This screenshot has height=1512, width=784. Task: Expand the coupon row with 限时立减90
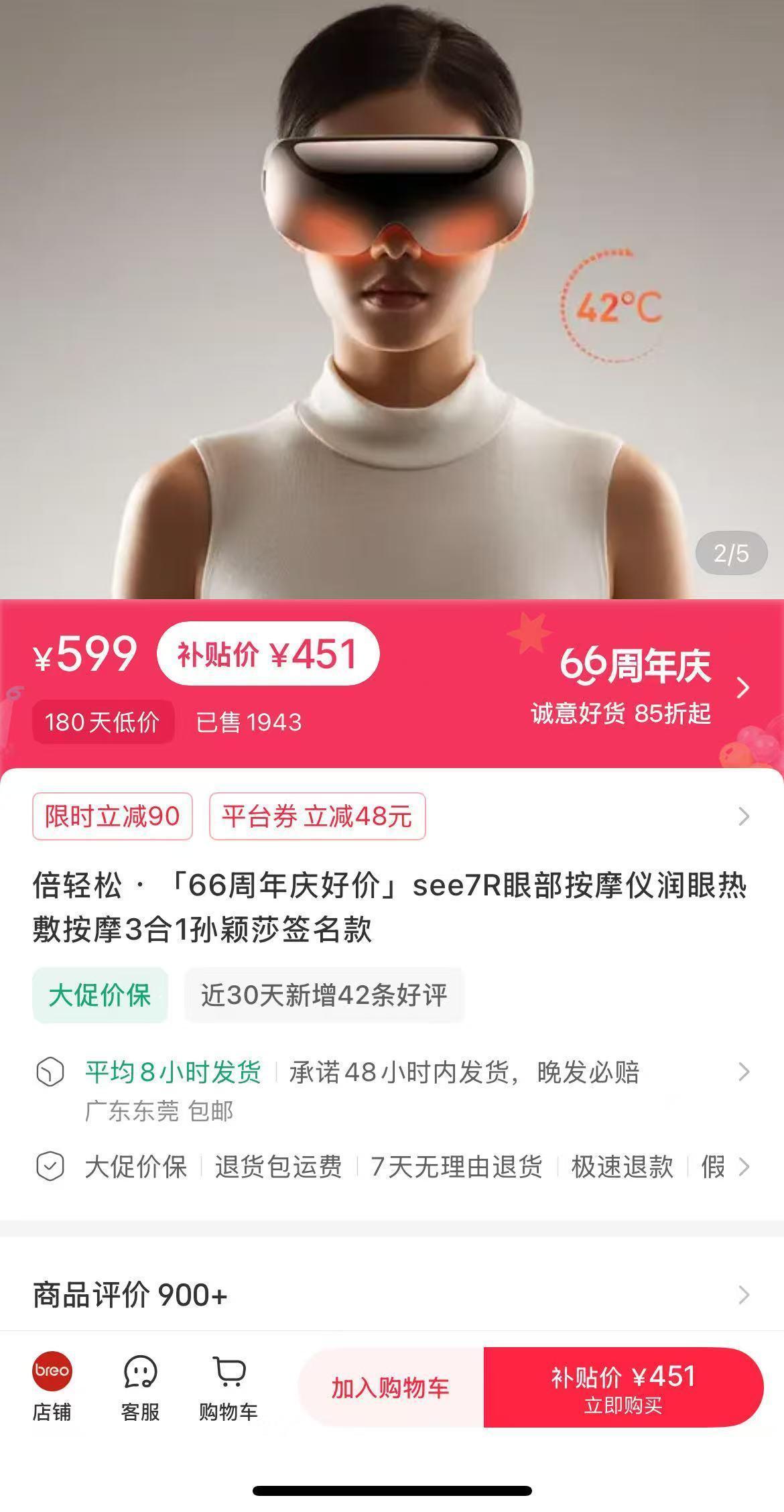coord(392,816)
